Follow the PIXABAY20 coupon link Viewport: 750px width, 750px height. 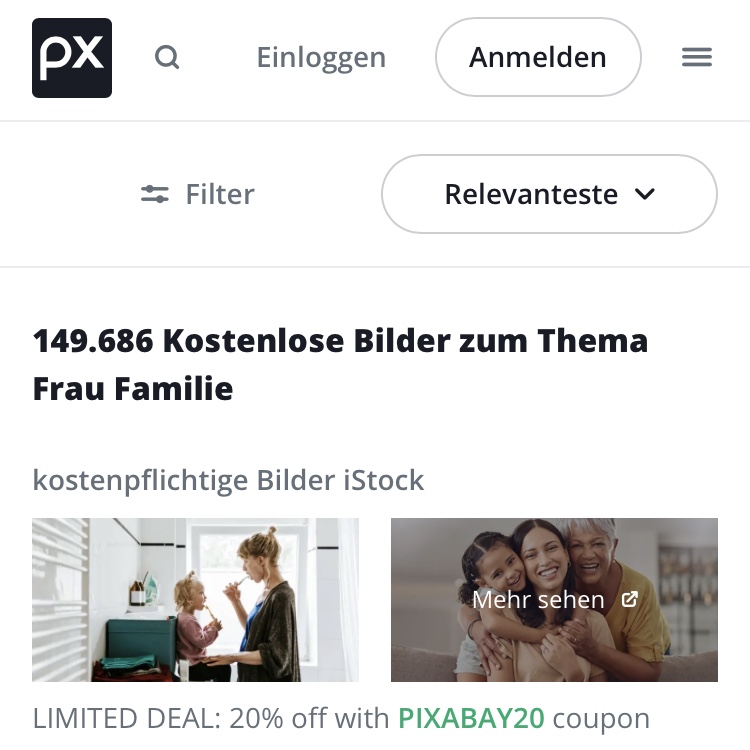471,718
